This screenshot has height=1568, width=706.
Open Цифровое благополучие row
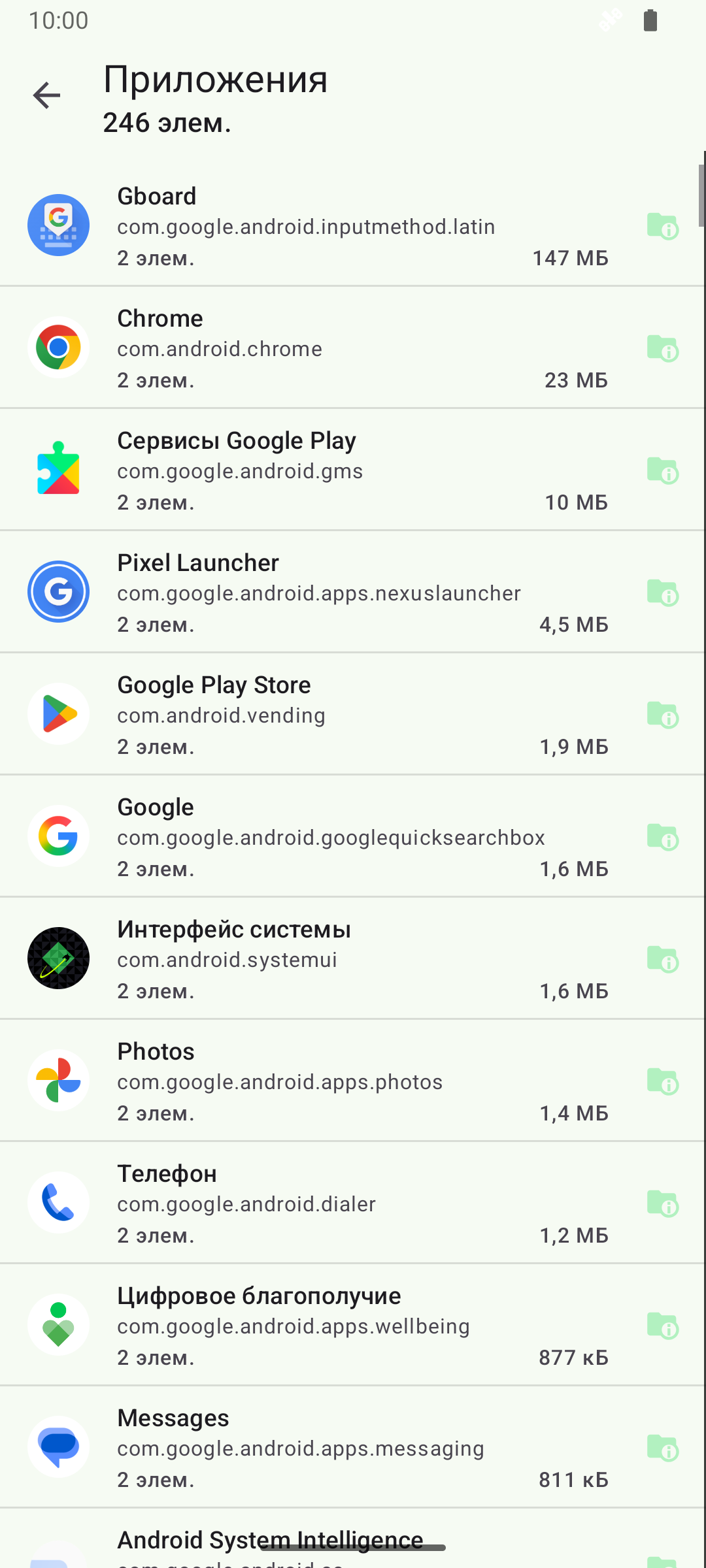click(314, 1326)
